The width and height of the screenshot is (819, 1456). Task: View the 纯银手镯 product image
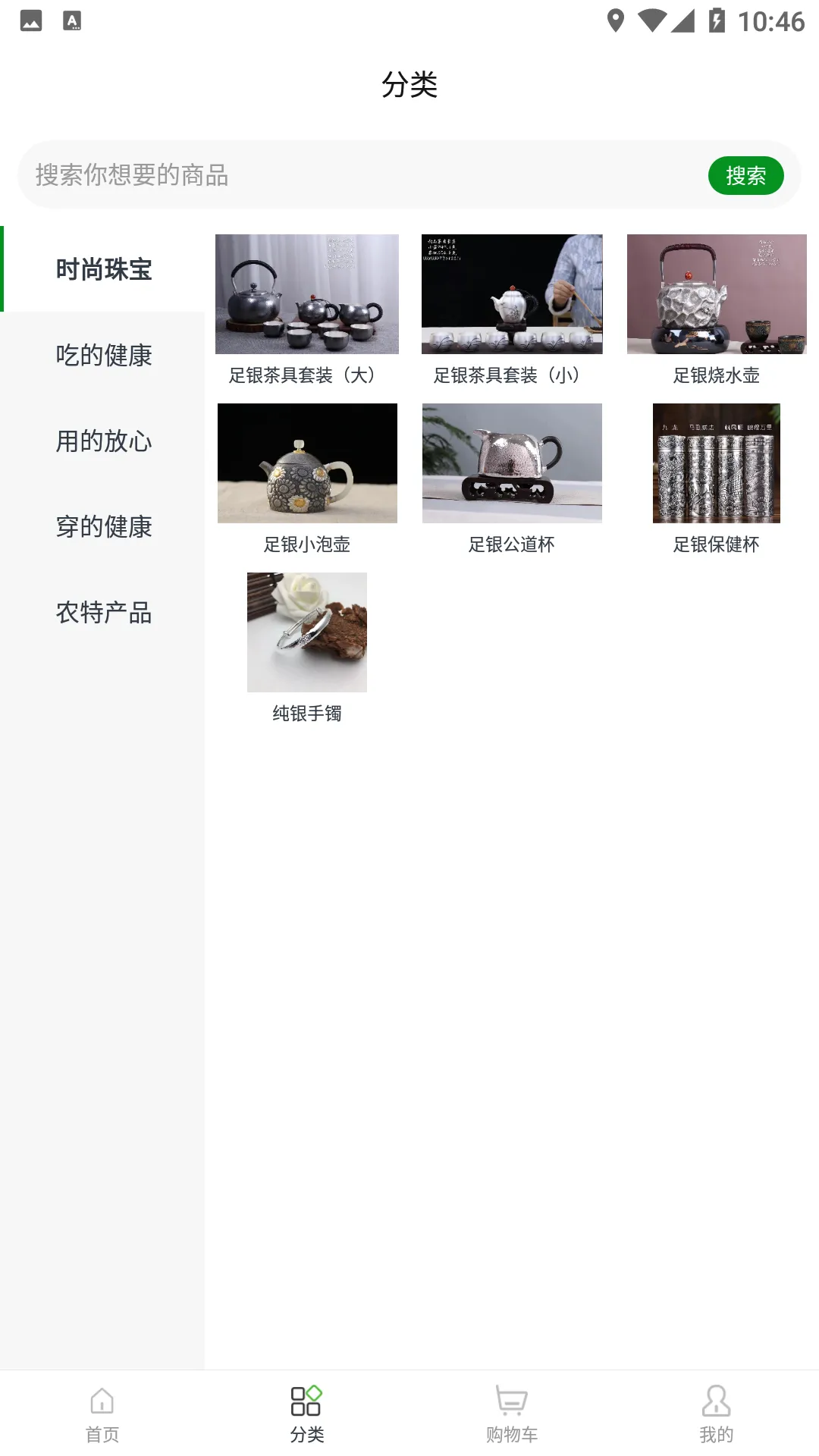306,632
